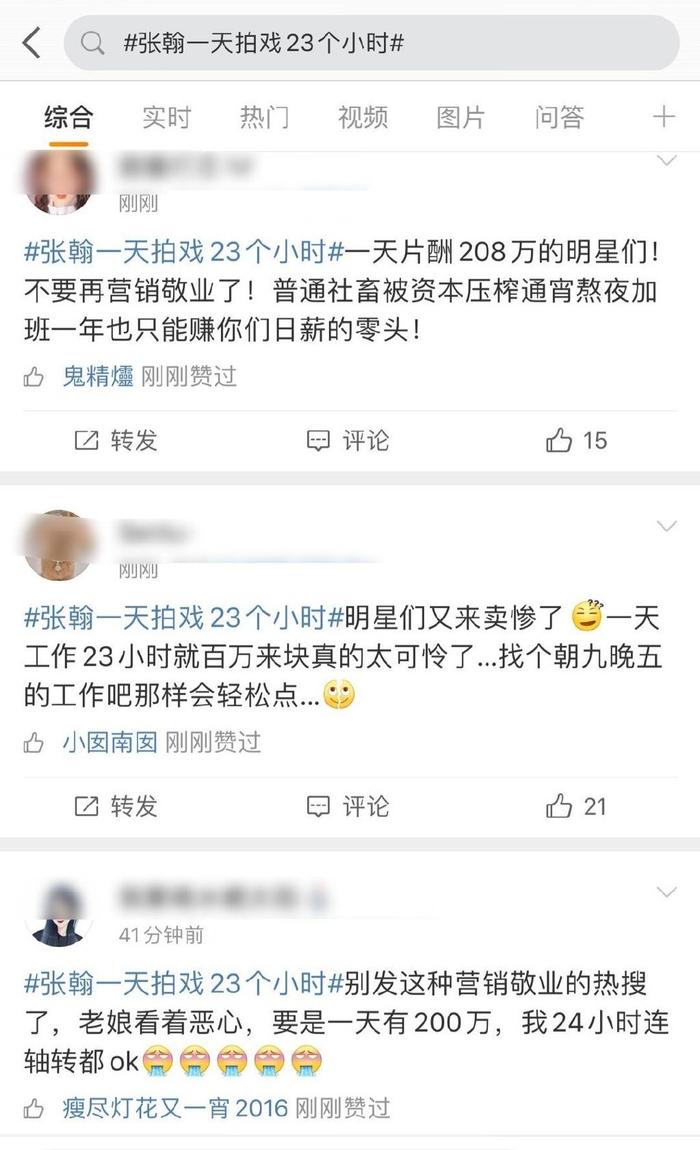Add a tab with the plus icon
This screenshot has height=1150, width=700.
click(x=663, y=117)
